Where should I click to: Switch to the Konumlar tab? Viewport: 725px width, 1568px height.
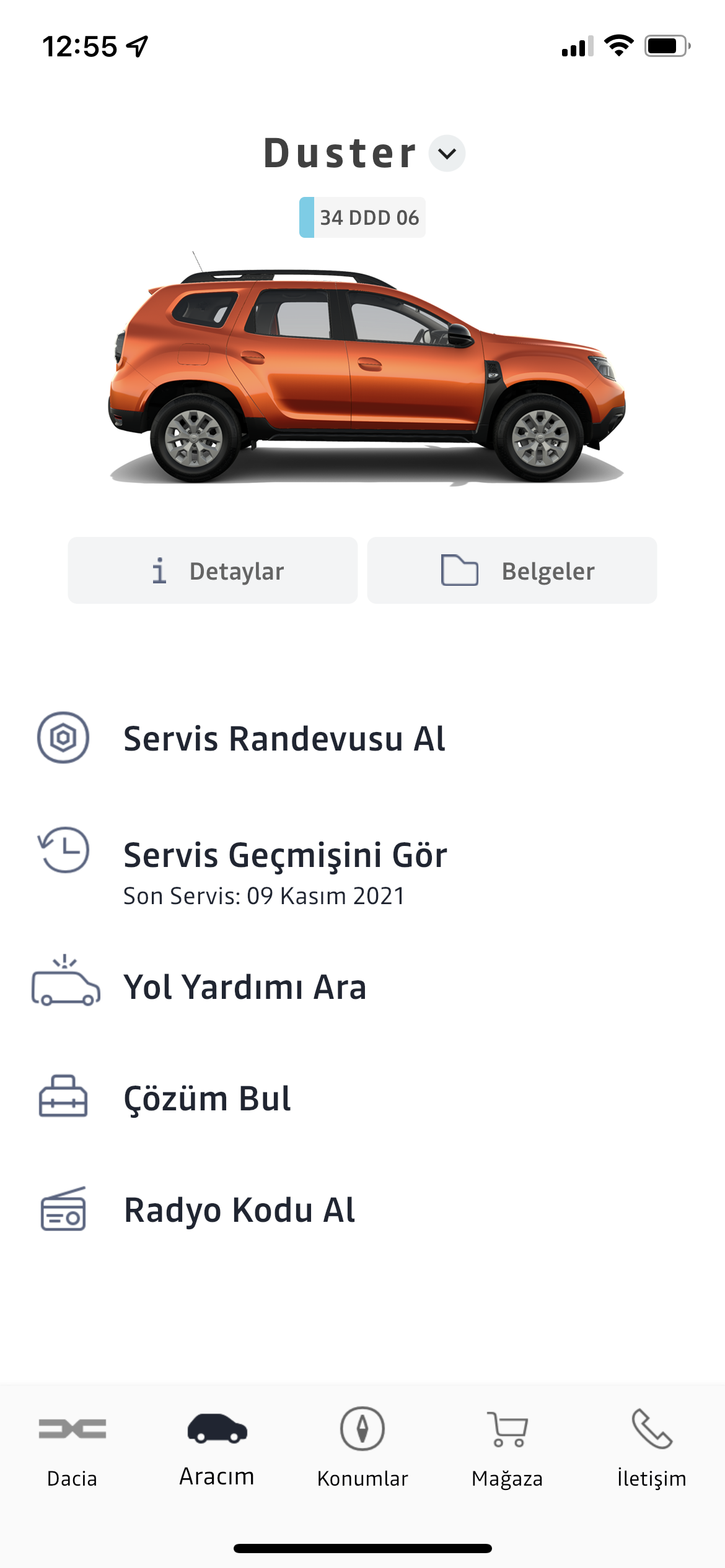[362, 1449]
